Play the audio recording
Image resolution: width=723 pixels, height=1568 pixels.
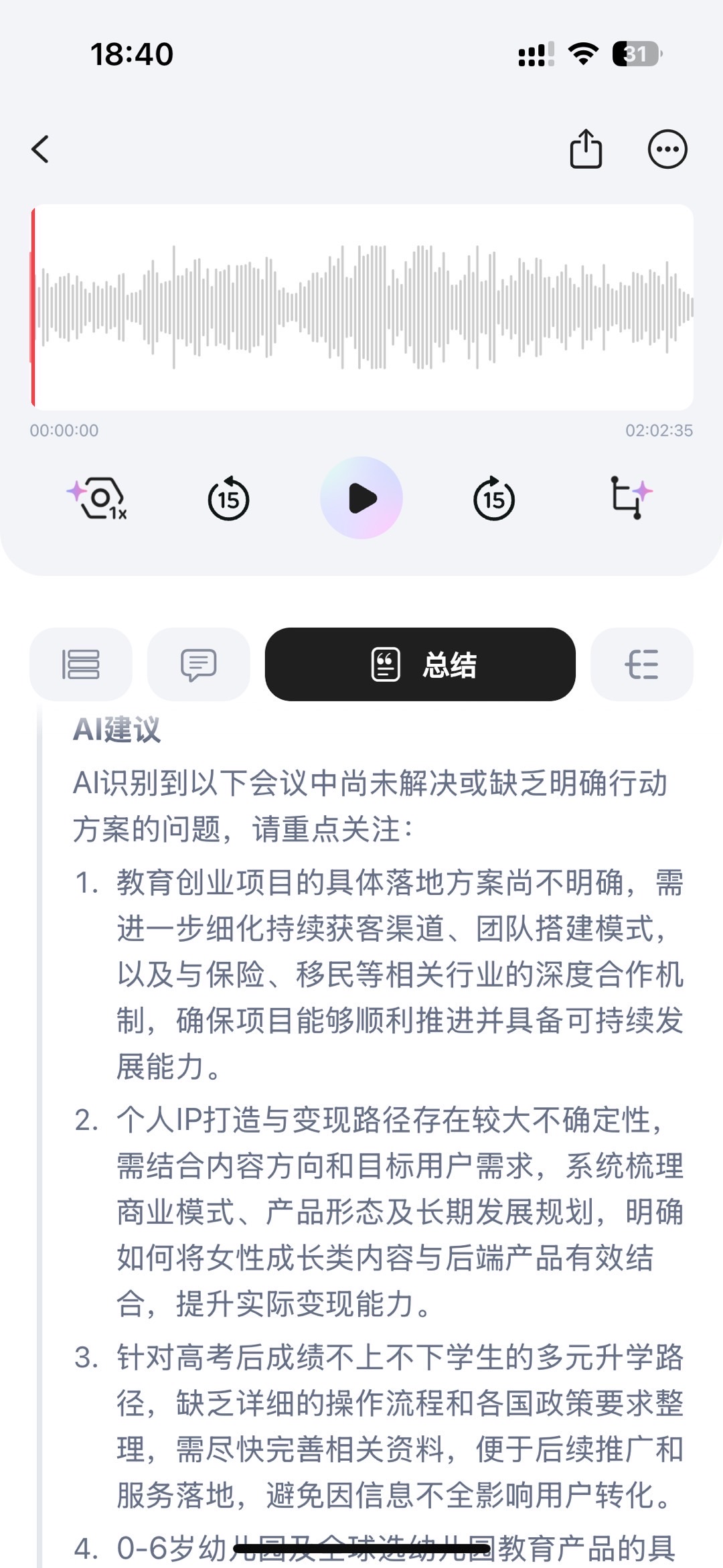[361, 498]
